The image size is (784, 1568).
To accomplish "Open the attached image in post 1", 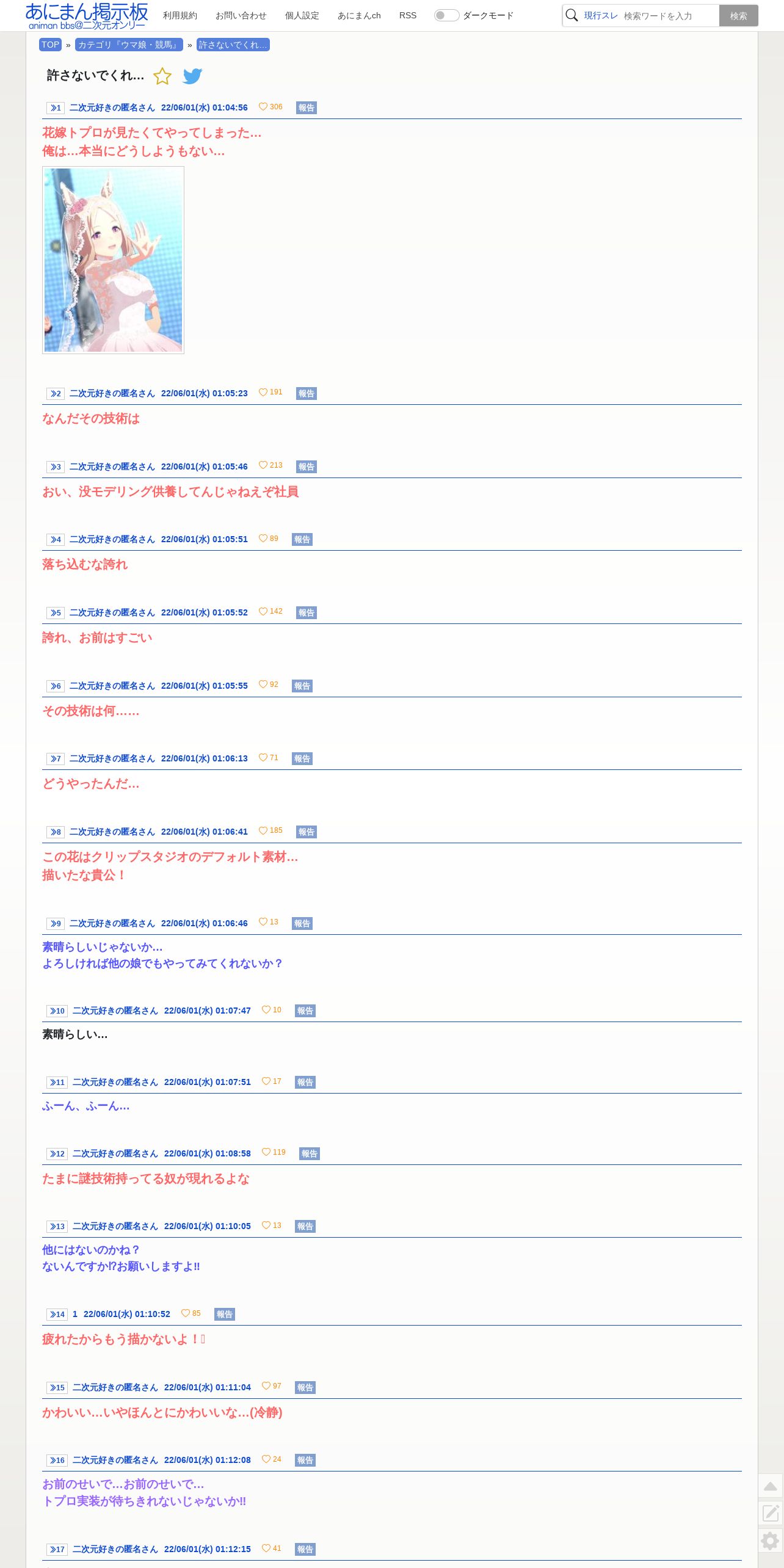I will coord(113,260).
